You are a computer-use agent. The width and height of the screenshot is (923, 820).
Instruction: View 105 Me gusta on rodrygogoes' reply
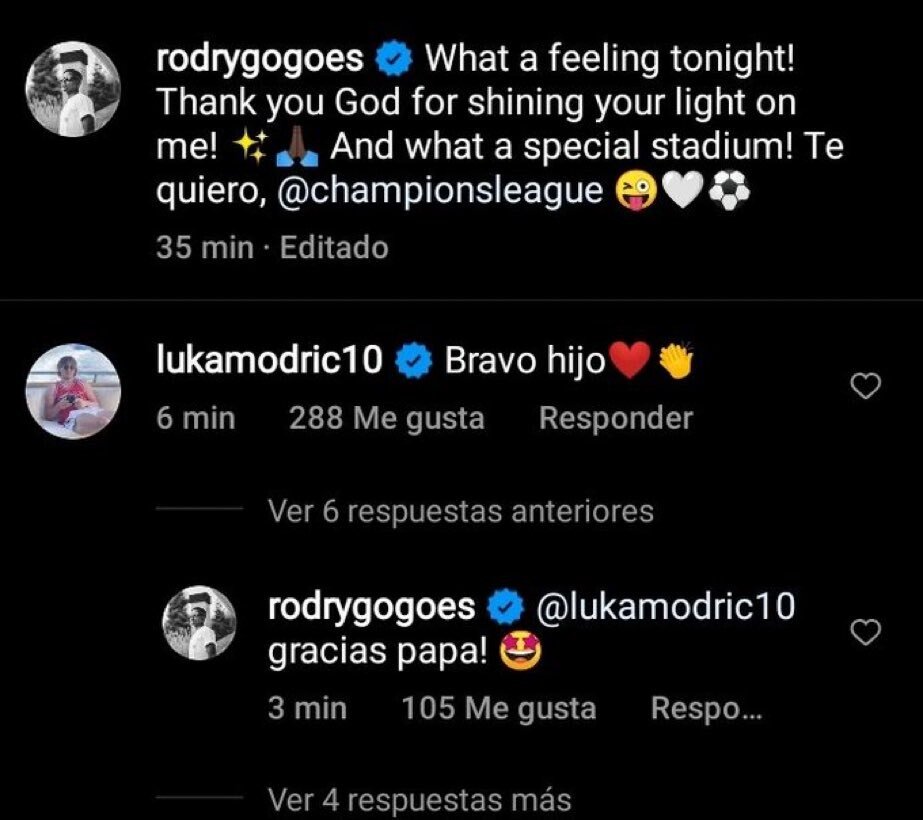[498, 709]
